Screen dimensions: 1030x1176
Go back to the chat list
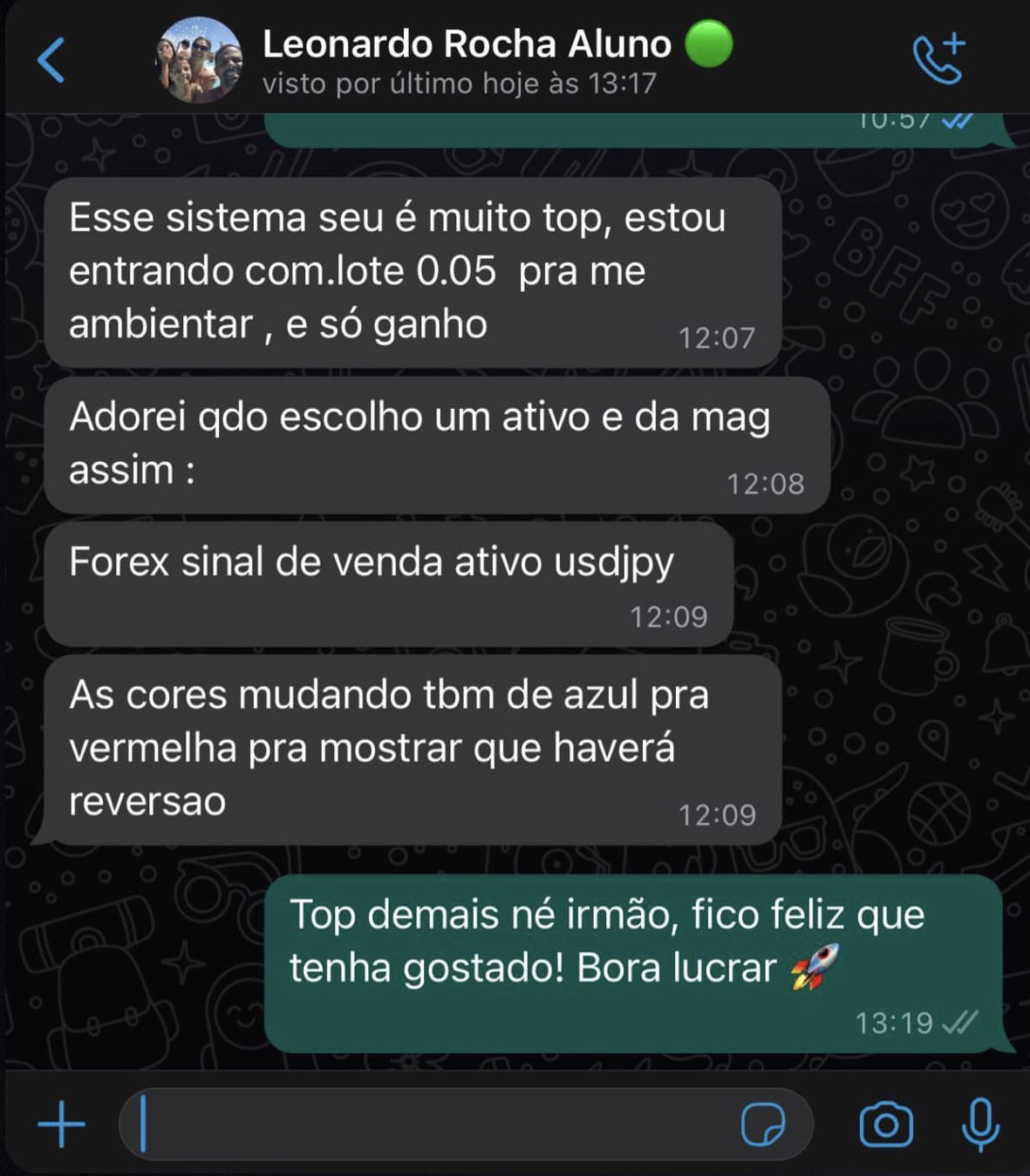52,60
